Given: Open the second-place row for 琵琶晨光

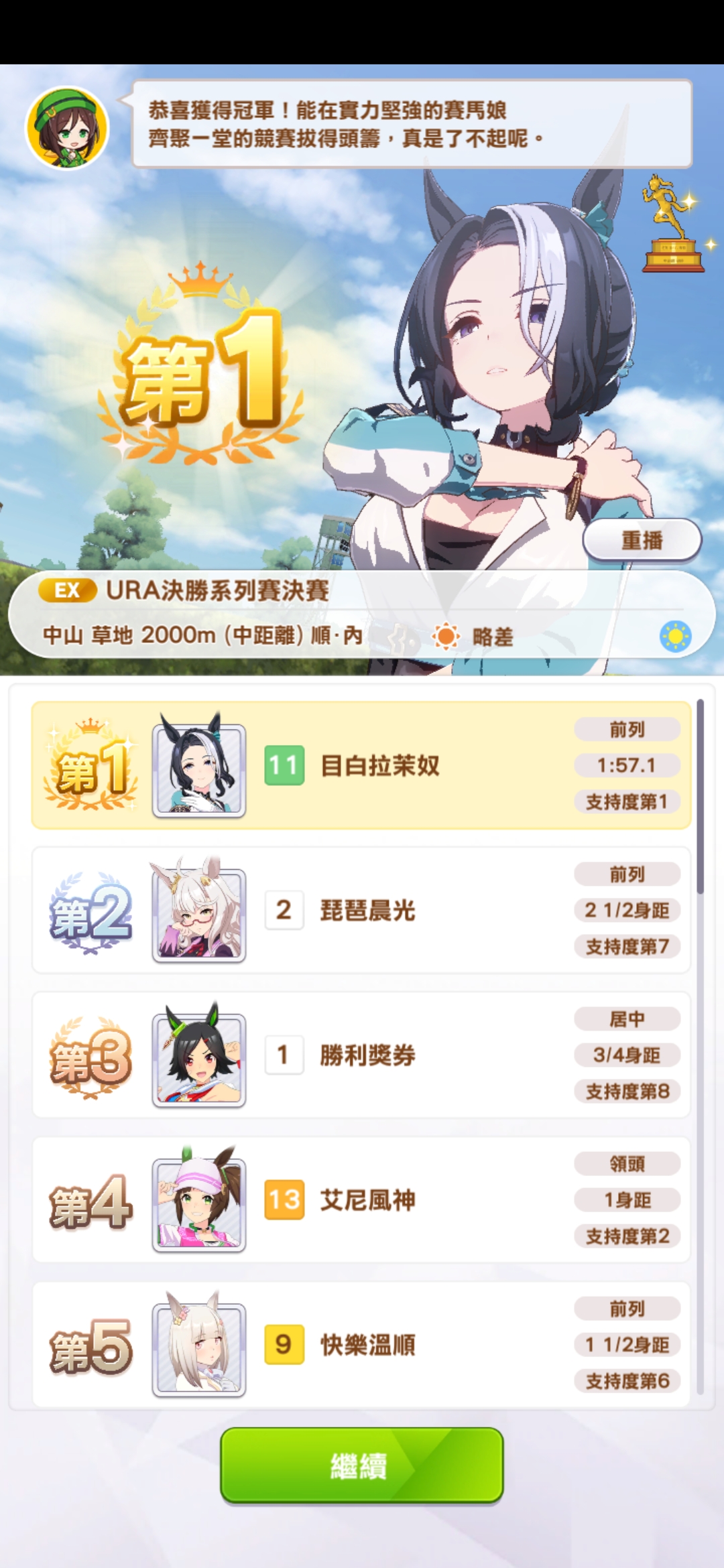Looking at the screenshot, I should point(361,910).
